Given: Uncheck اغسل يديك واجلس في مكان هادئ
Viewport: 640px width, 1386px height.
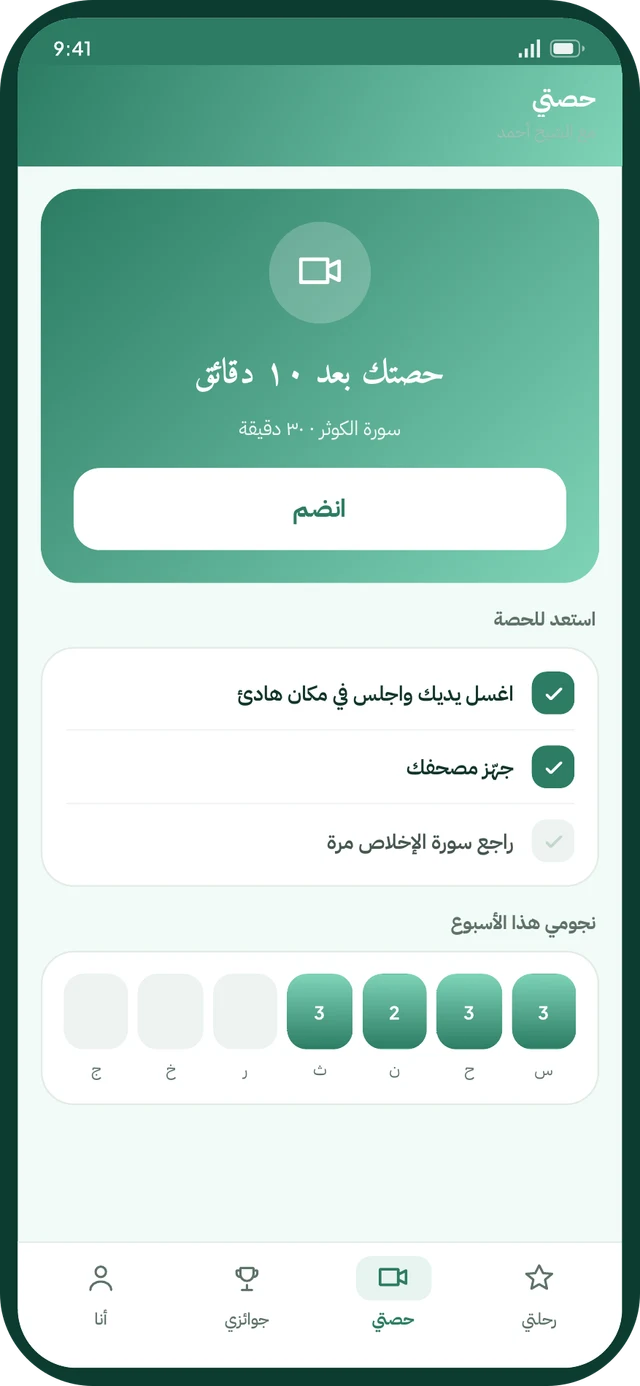Looking at the screenshot, I should [553, 693].
